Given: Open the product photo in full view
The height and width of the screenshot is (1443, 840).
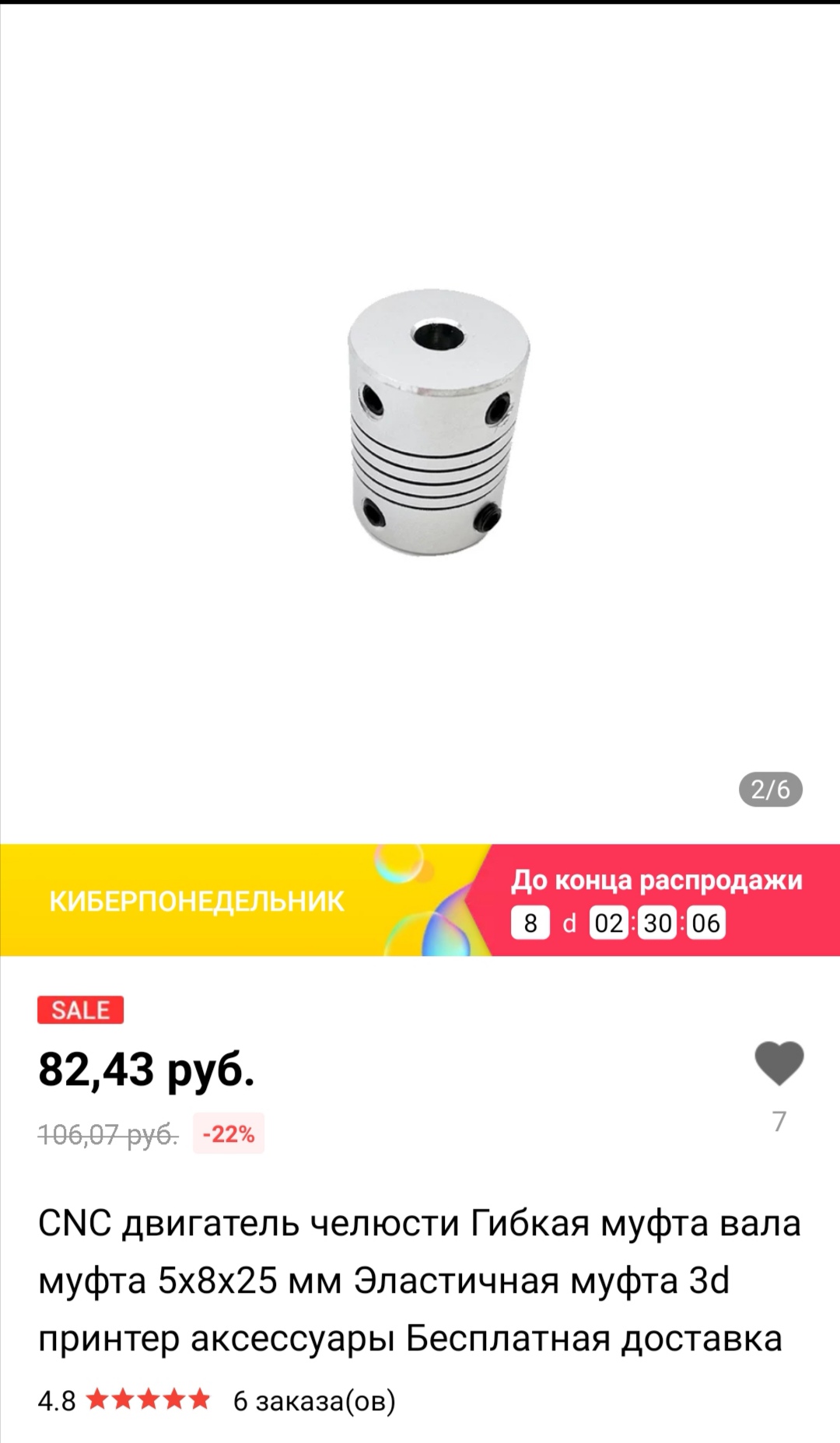Looking at the screenshot, I should pyautogui.click(x=438, y=422).
